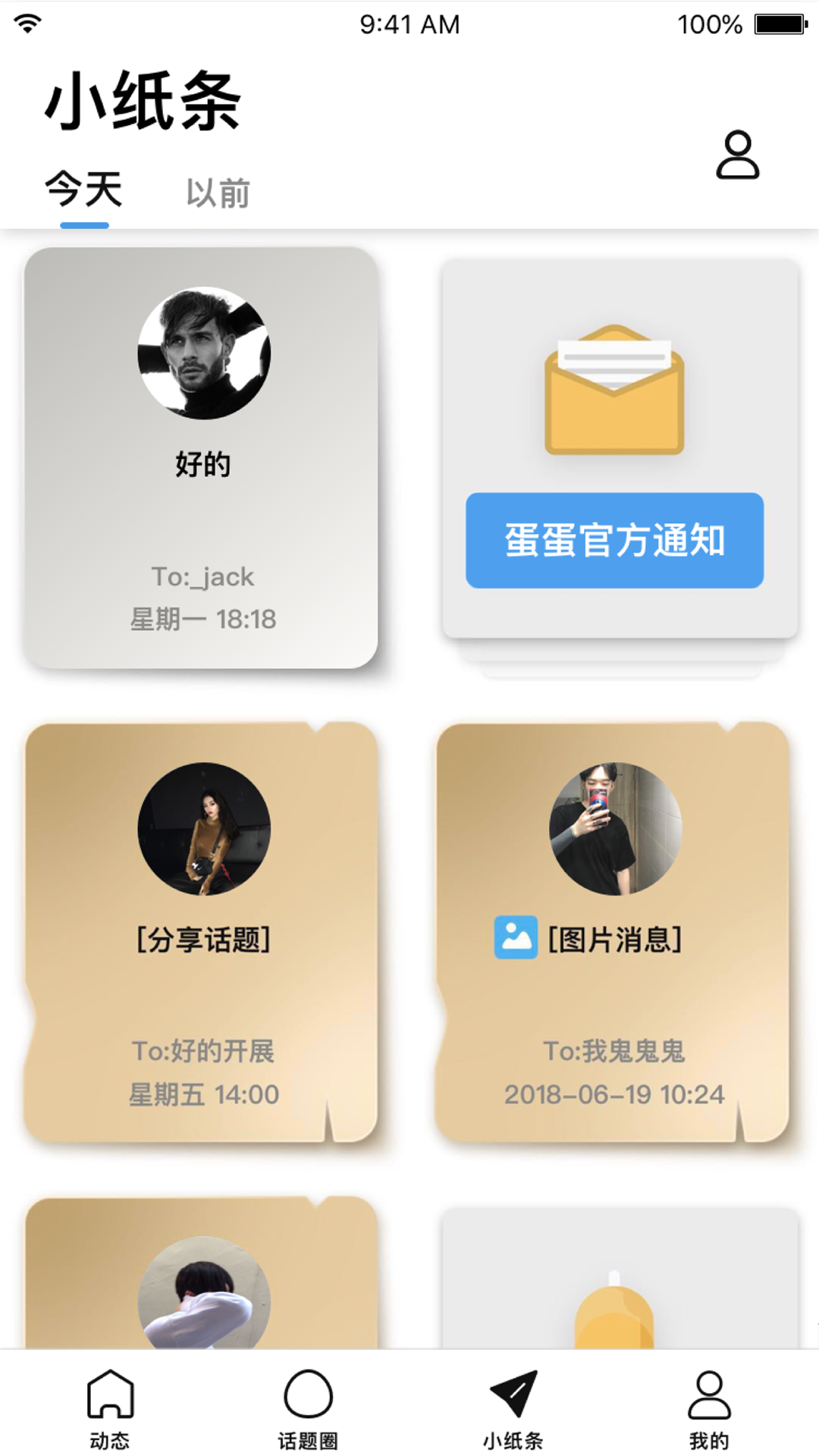This screenshot has height=1456, width=819.
Task: Open the [分享话题] note card
Action: (202, 933)
